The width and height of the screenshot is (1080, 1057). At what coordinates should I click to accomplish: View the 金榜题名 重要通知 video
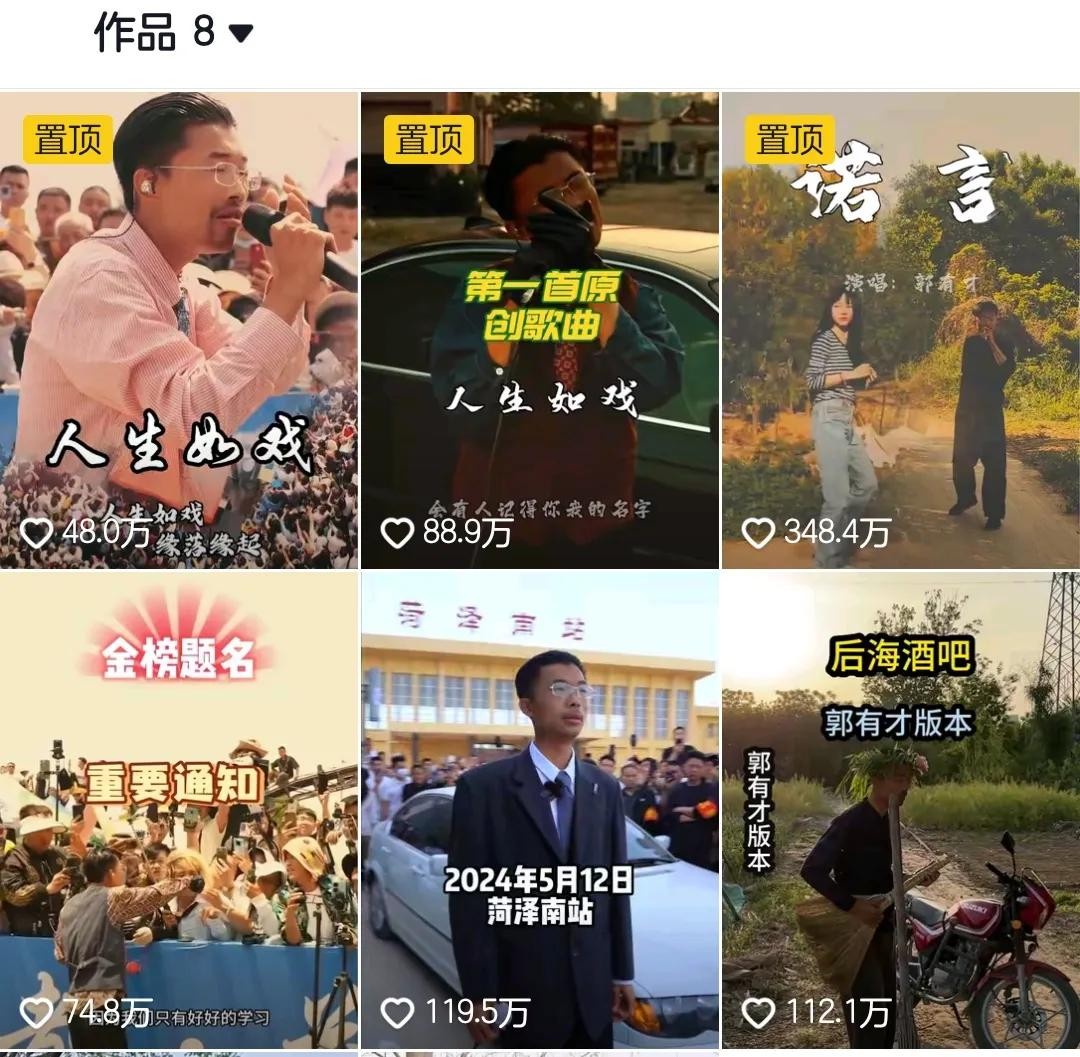pyautogui.click(x=179, y=810)
